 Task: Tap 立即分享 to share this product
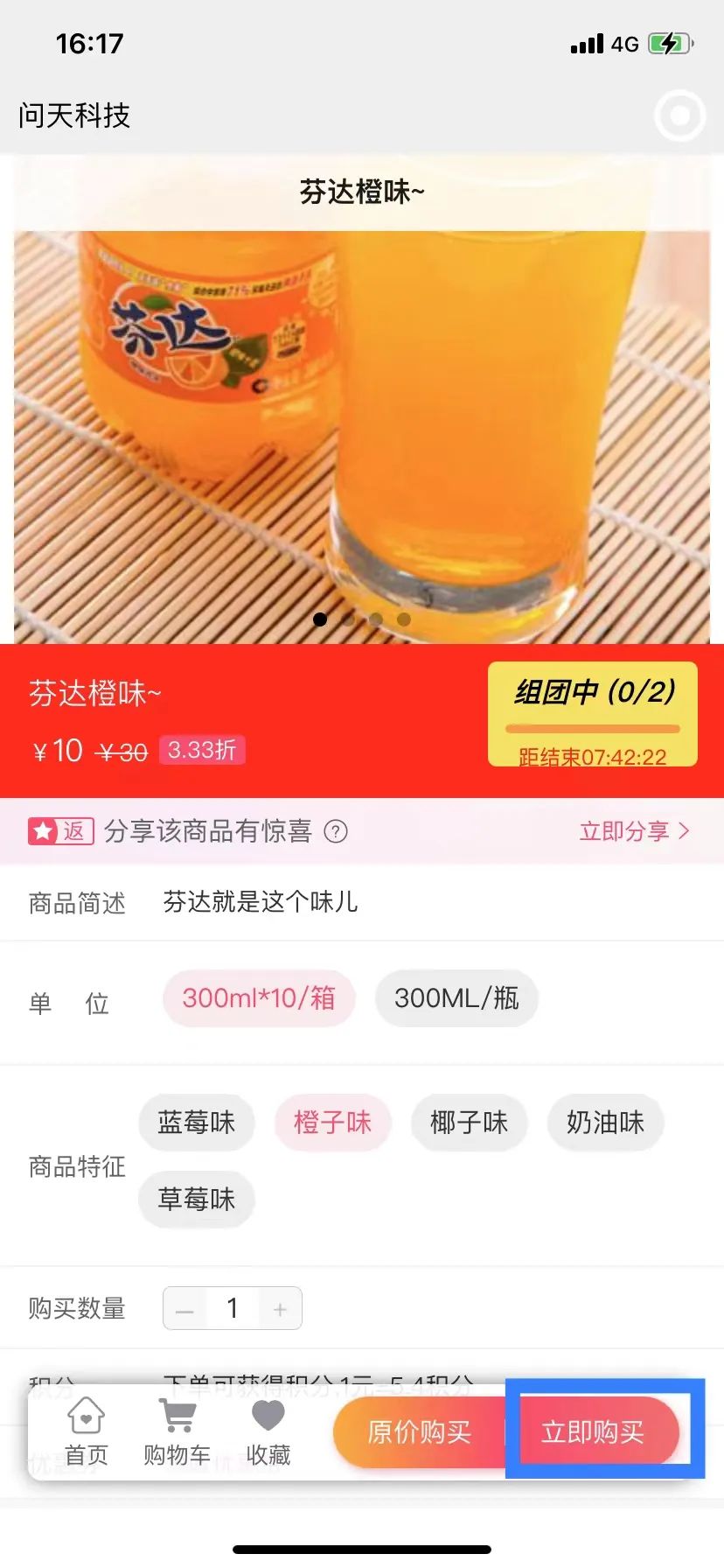[634, 830]
